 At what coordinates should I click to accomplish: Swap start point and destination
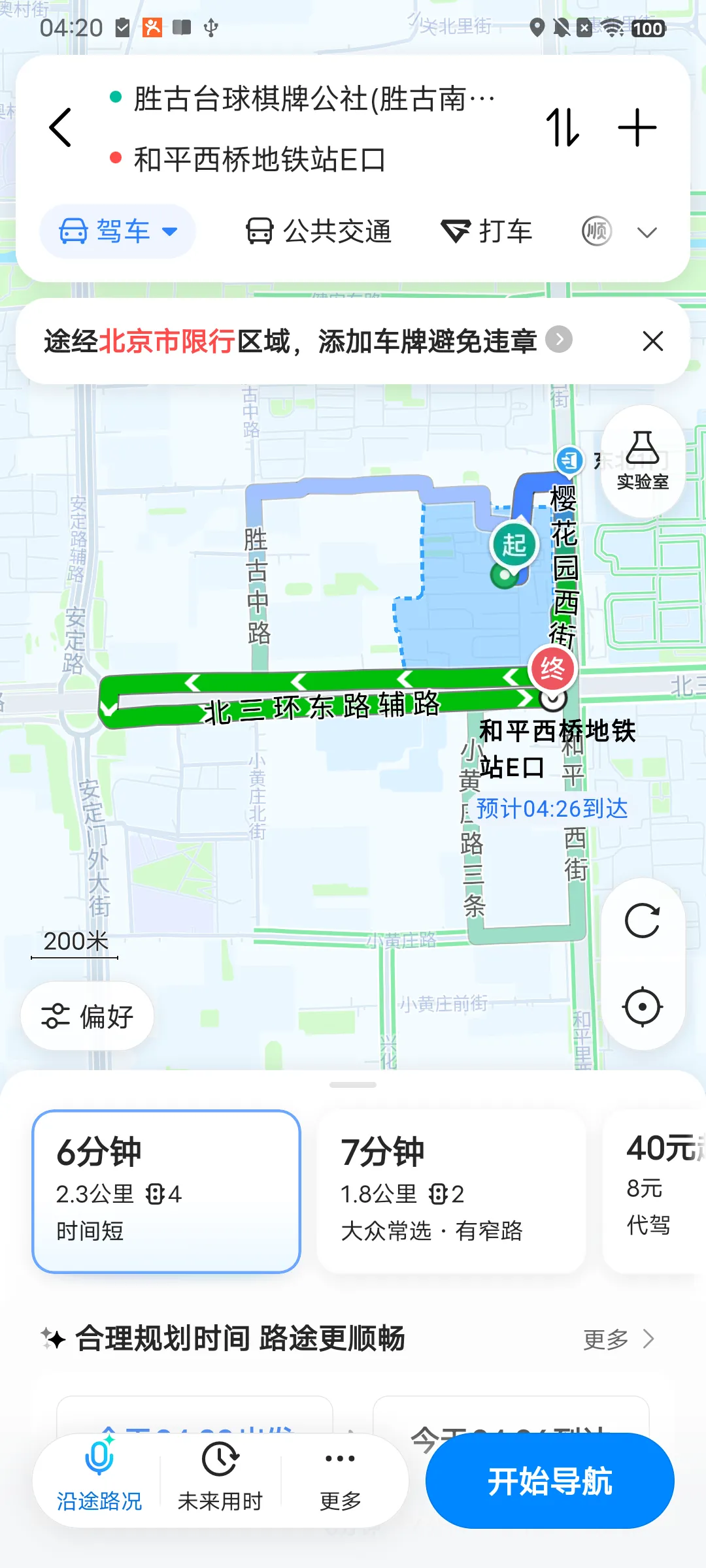[563, 127]
